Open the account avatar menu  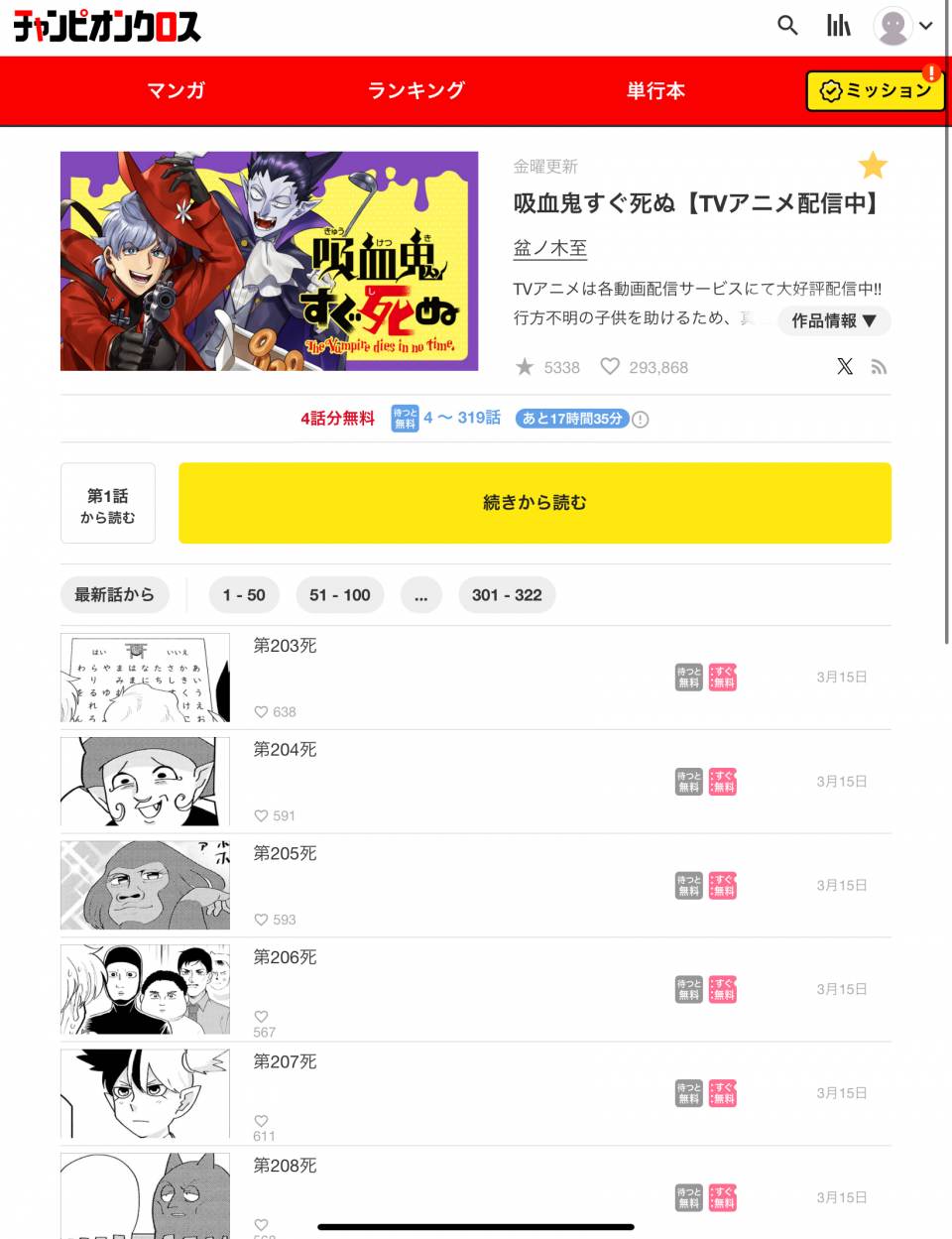(902, 26)
